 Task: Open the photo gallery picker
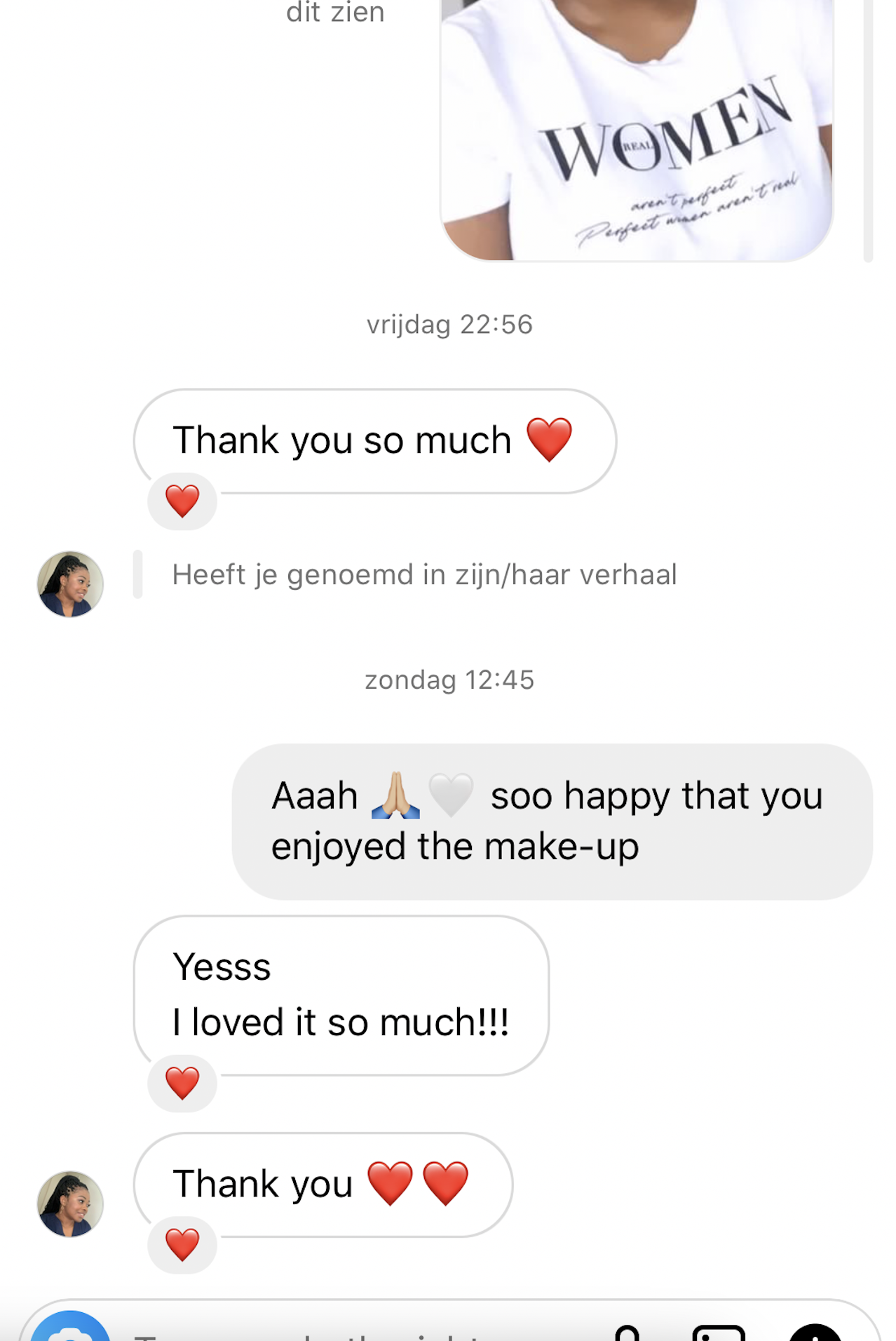tap(718, 1333)
